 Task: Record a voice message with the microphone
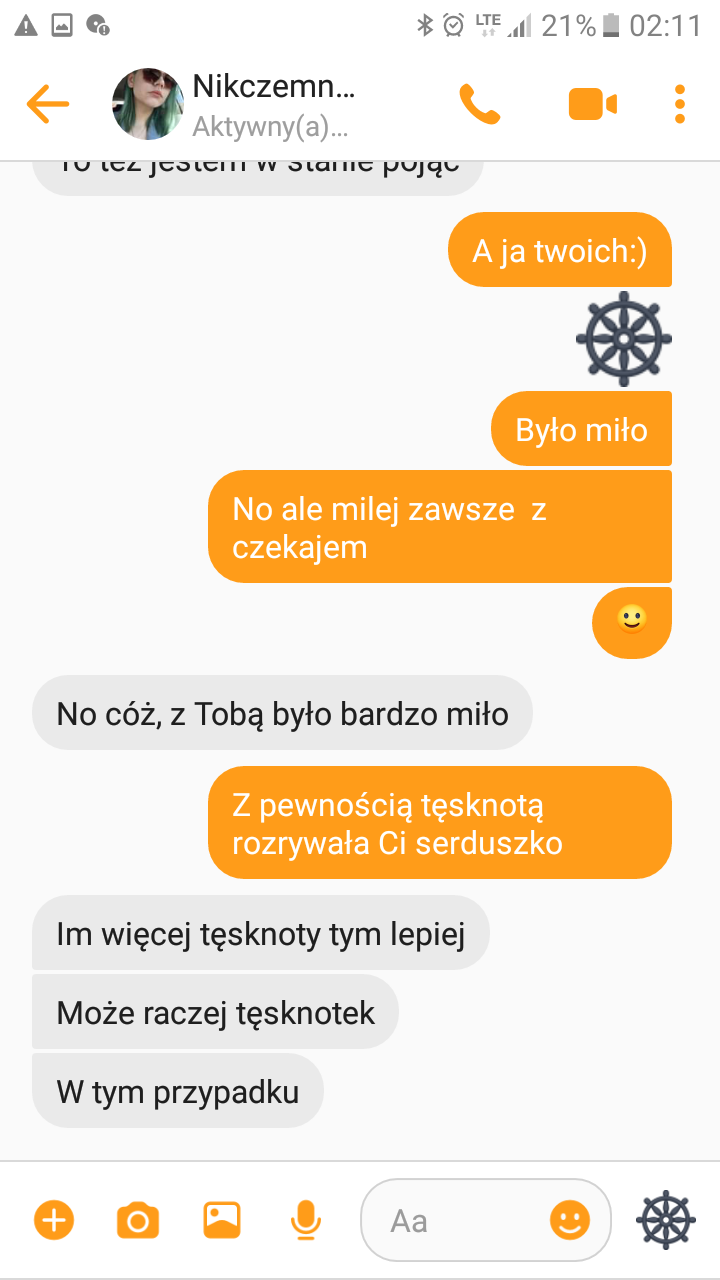click(306, 1220)
